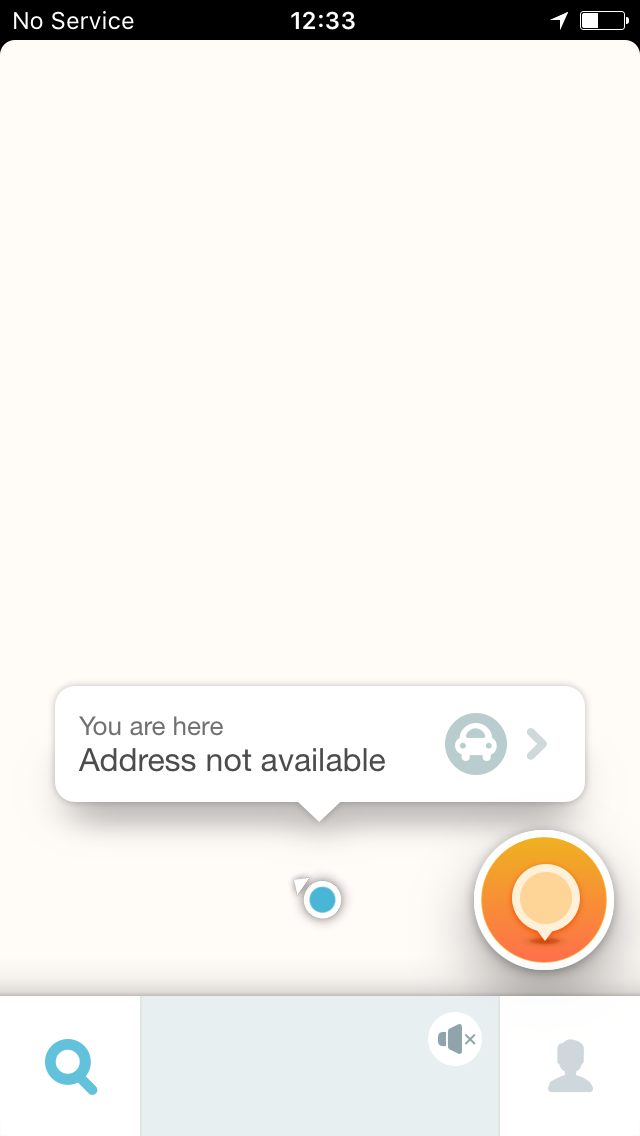Open the profile person icon
Image resolution: width=640 pixels, height=1136 pixels.
pyautogui.click(x=570, y=1066)
